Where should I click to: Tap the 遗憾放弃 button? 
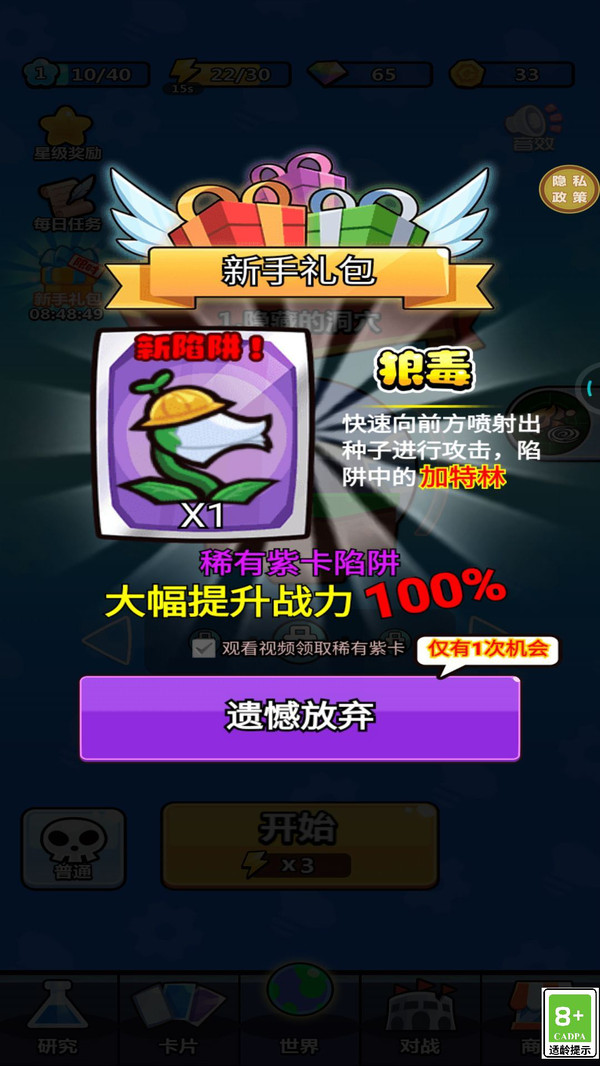tap(299, 717)
